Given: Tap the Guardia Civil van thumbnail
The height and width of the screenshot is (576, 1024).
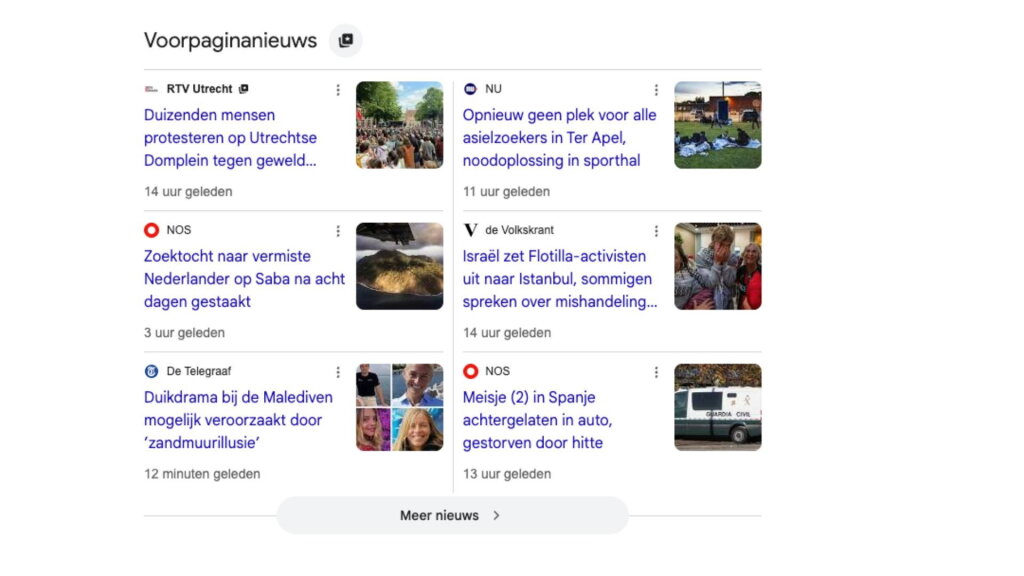Looking at the screenshot, I should point(718,407).
